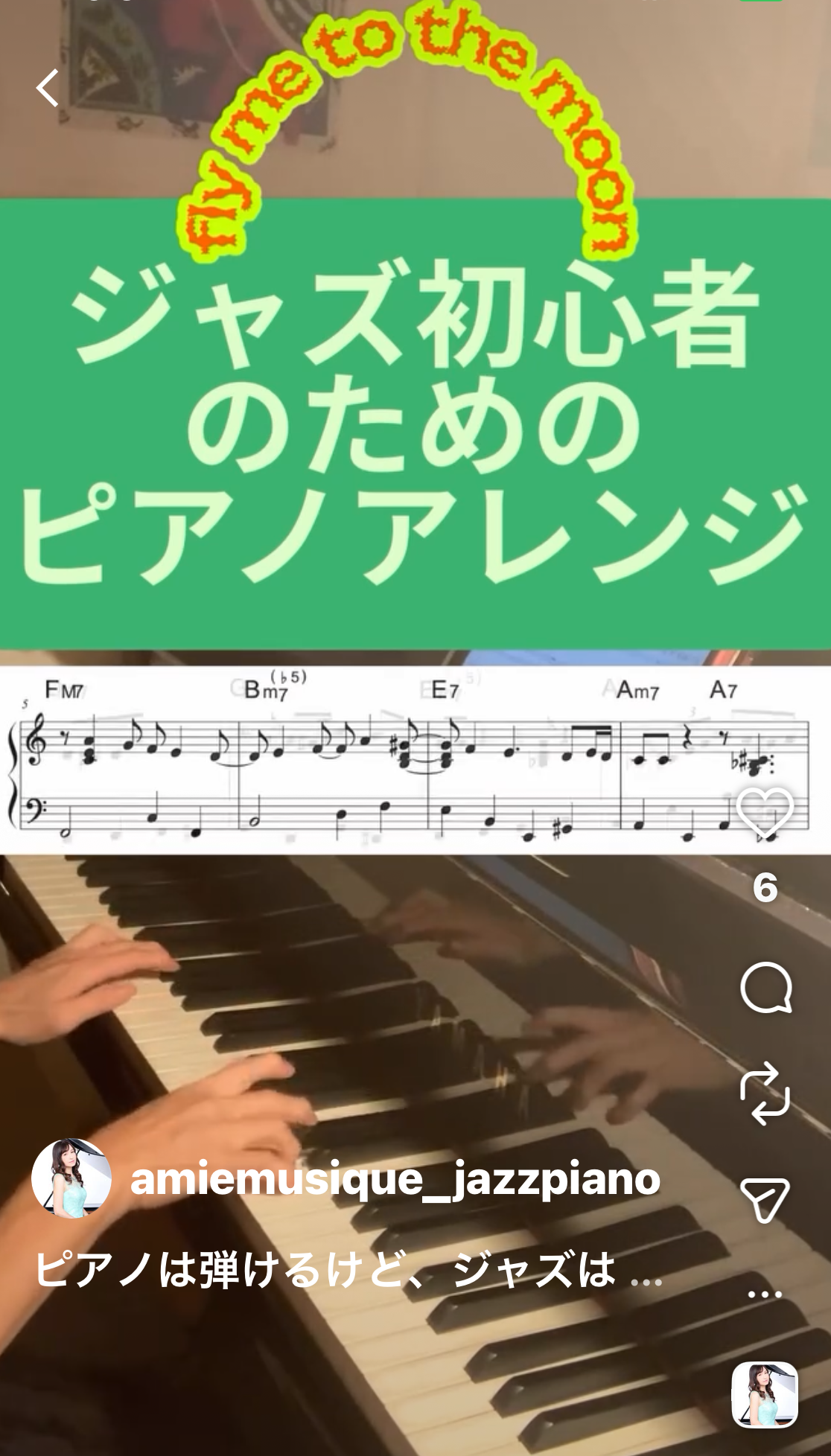This screenshot has height=1456, width=831.
Task: Share the reel via the paper plane icon
Action: click(x=765, y=1198)
